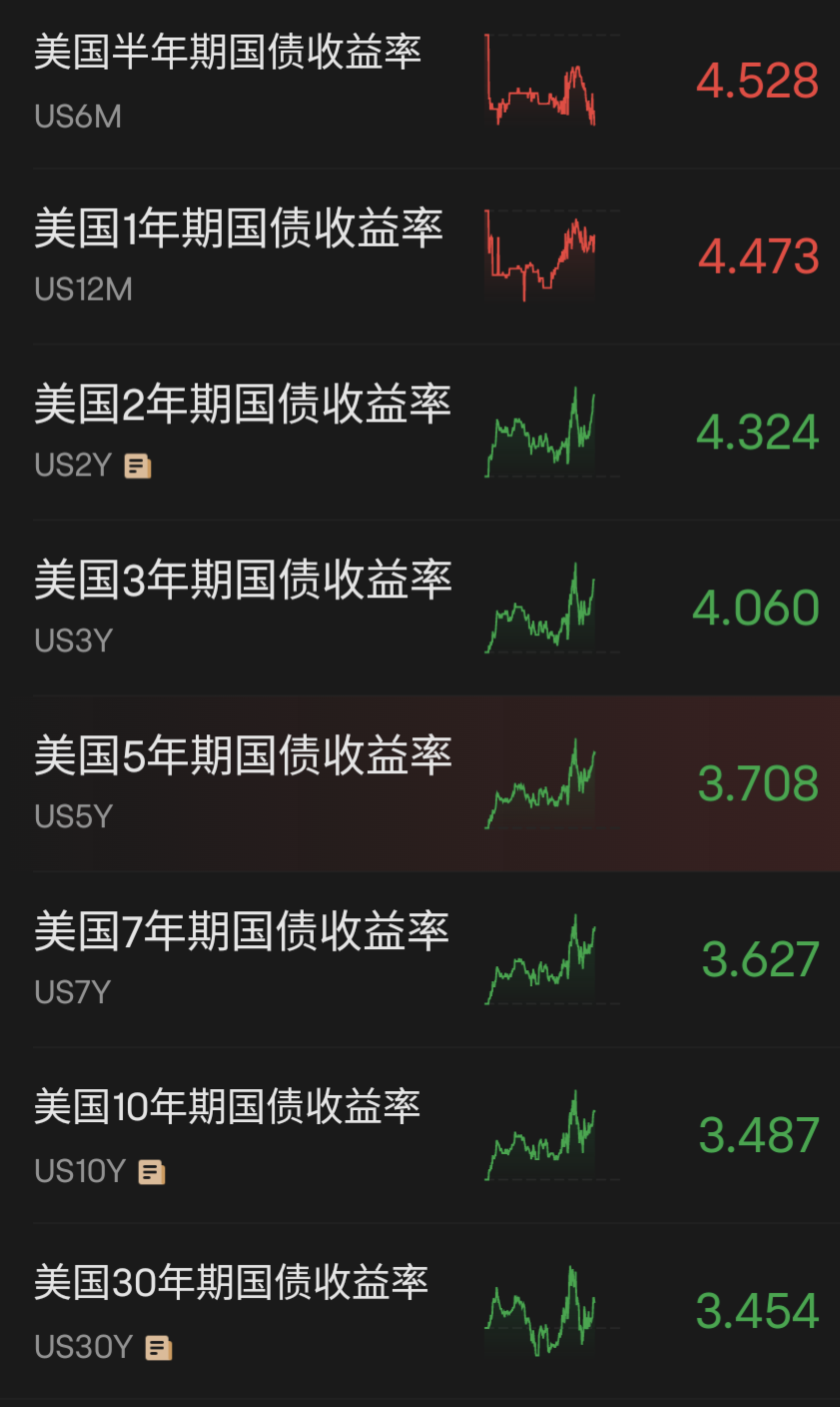Open the US12M 1-year Treasury yield row
Viewport: 840px width, 1407px height.
pyautogui.click(x=420, y=256)
